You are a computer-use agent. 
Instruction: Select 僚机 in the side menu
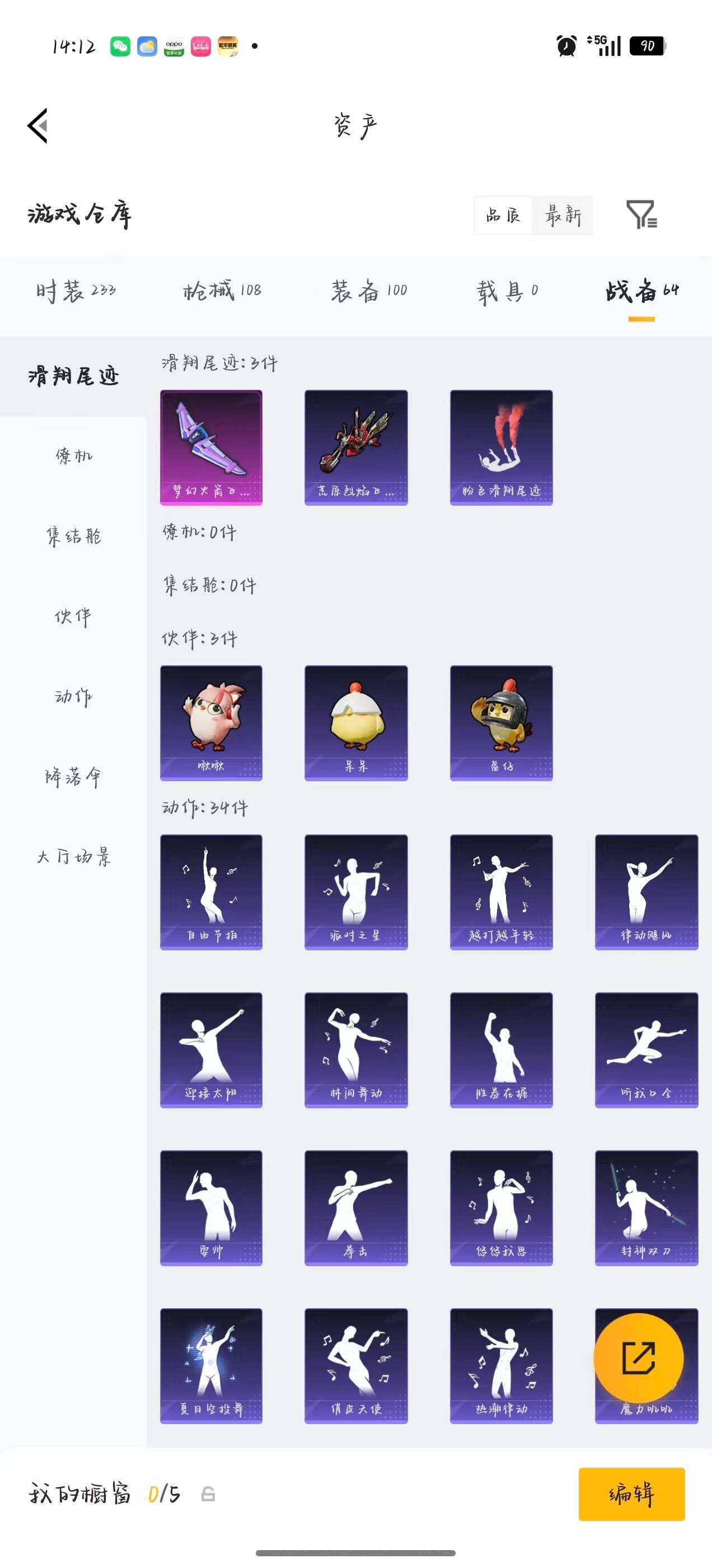click(x=74, y=456)
